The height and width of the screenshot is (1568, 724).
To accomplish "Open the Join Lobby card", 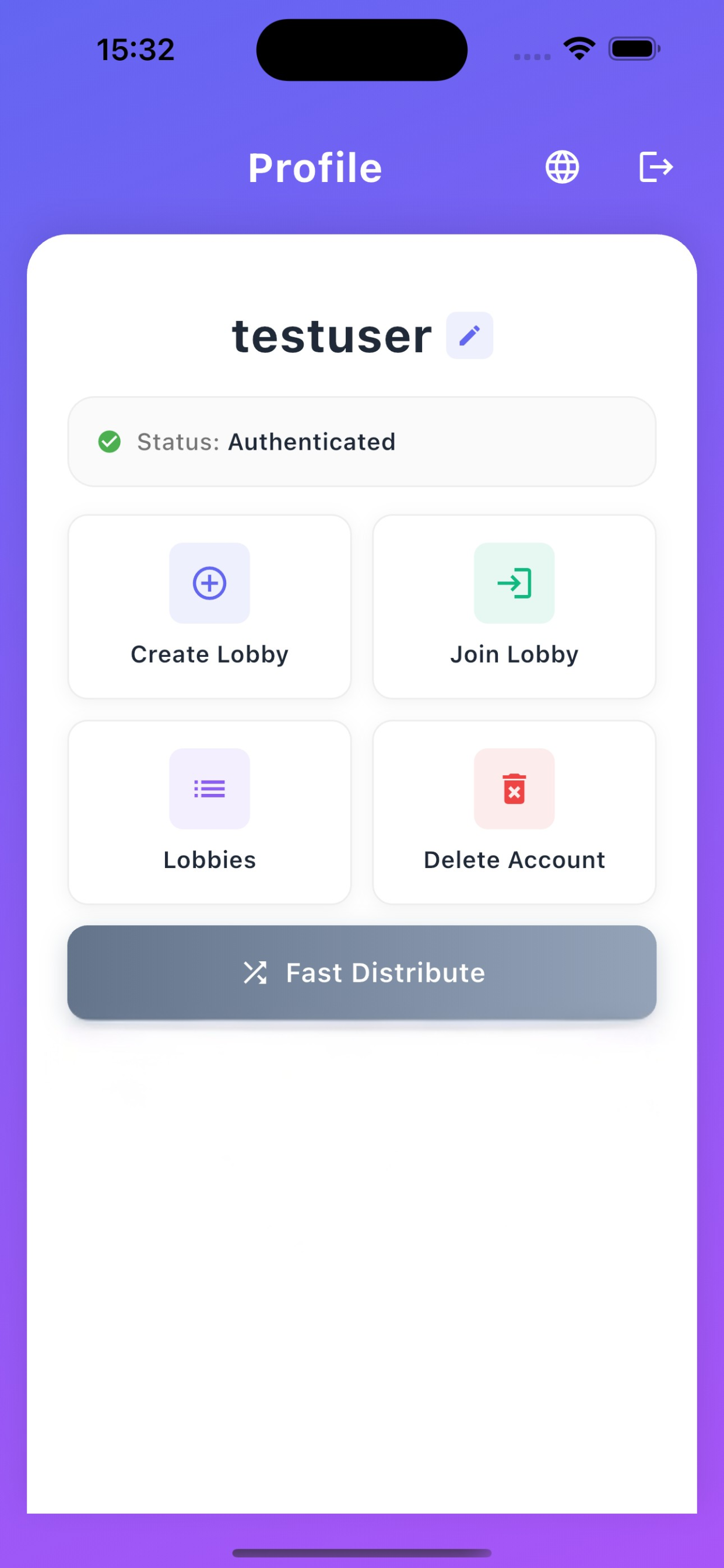I will [514, 606].
